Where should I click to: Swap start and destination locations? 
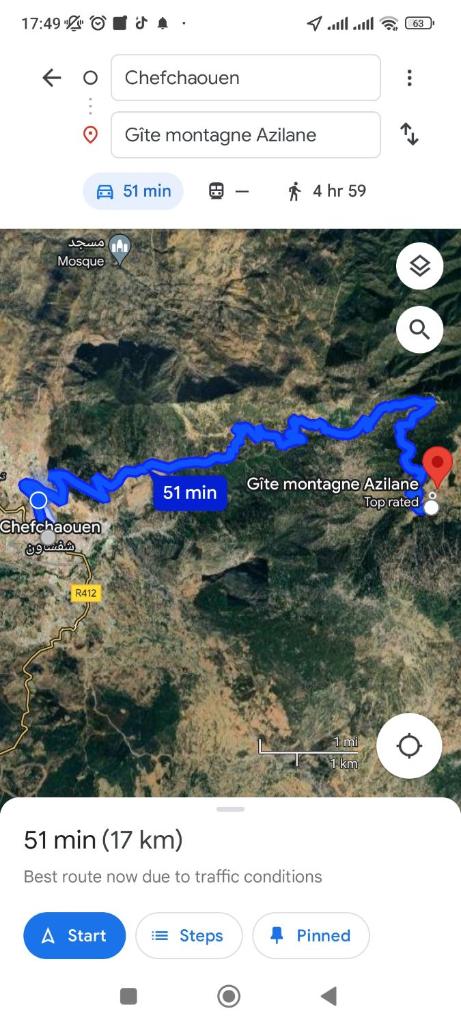(409, 135)
